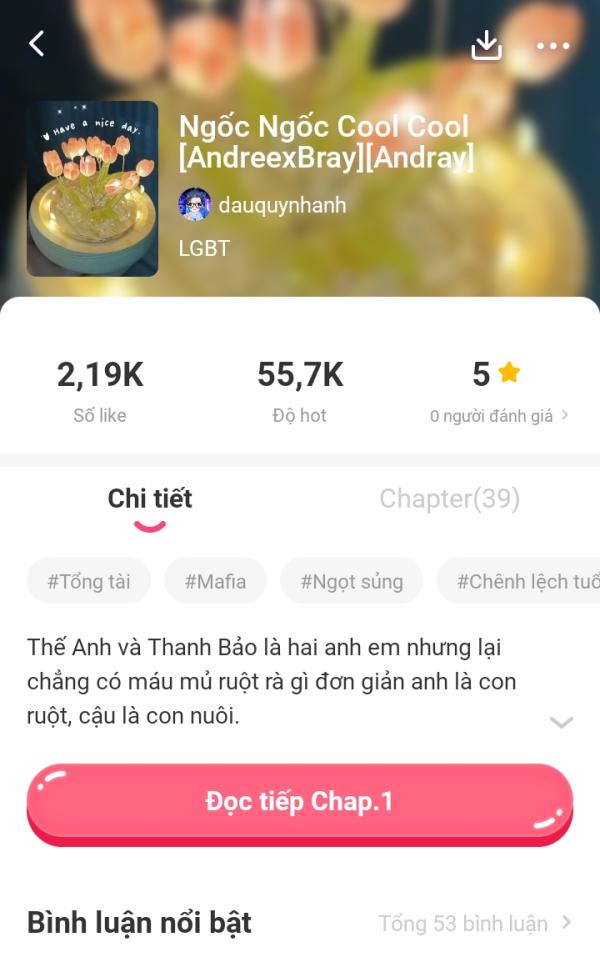Screen dimensions: 600x962
Task: View all 53 comments
Action: [474, 923]
